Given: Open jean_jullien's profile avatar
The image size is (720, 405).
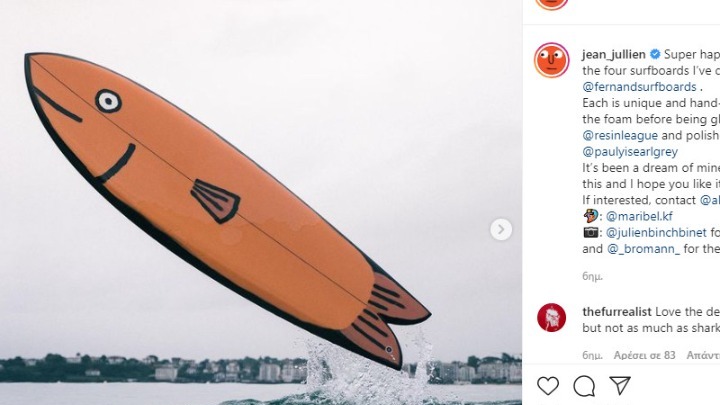Looking at the screenshot, I should pyautogui.click(x=552, y=60).
